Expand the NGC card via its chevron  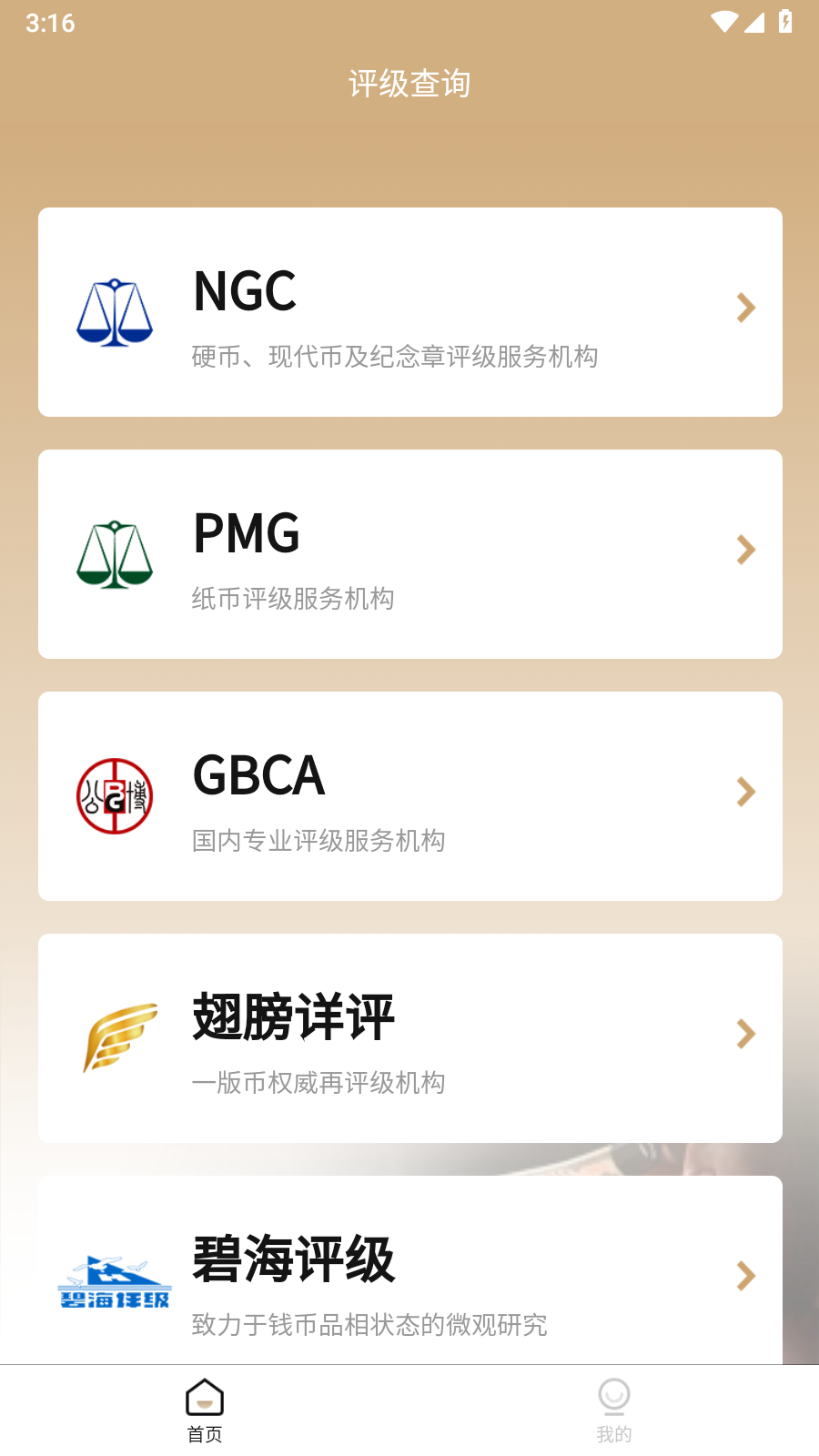coord(745,309)
